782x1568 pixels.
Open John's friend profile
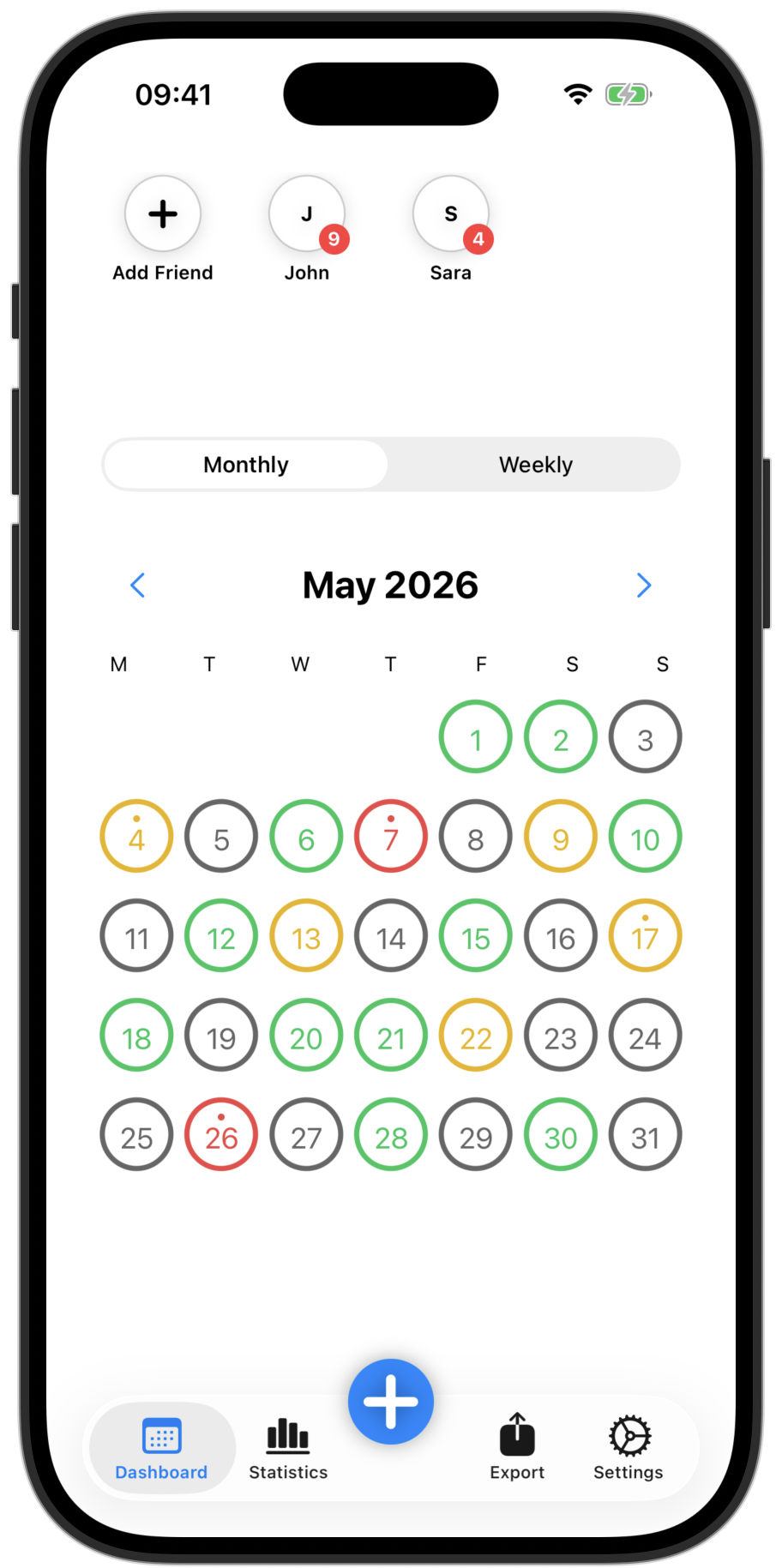307,213
